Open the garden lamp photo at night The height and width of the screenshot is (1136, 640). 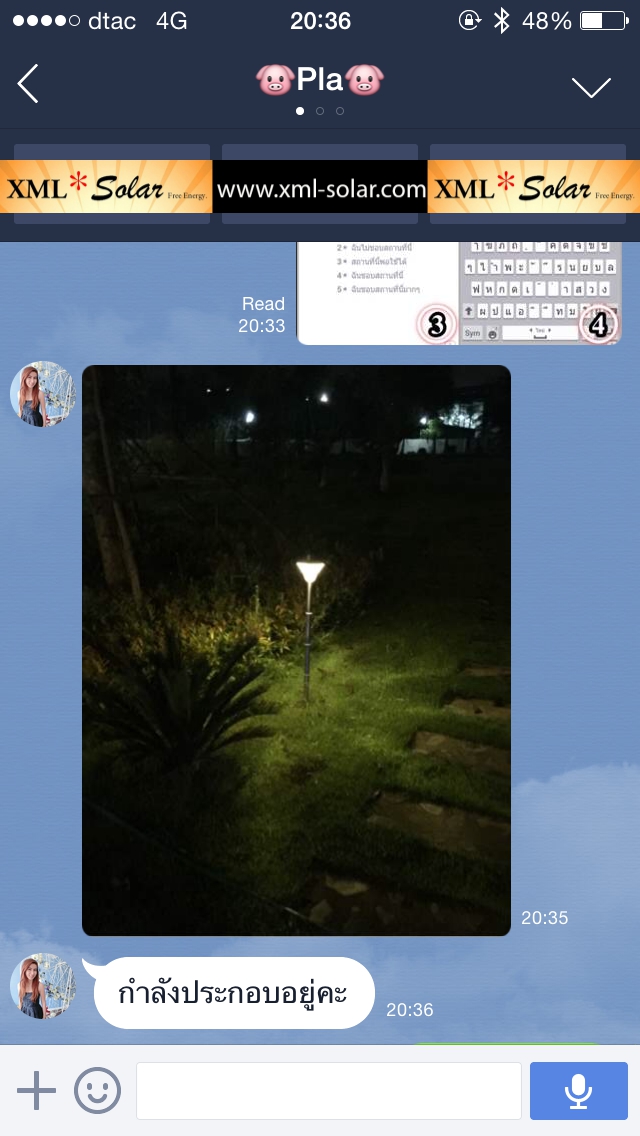(x=296, y=650)
